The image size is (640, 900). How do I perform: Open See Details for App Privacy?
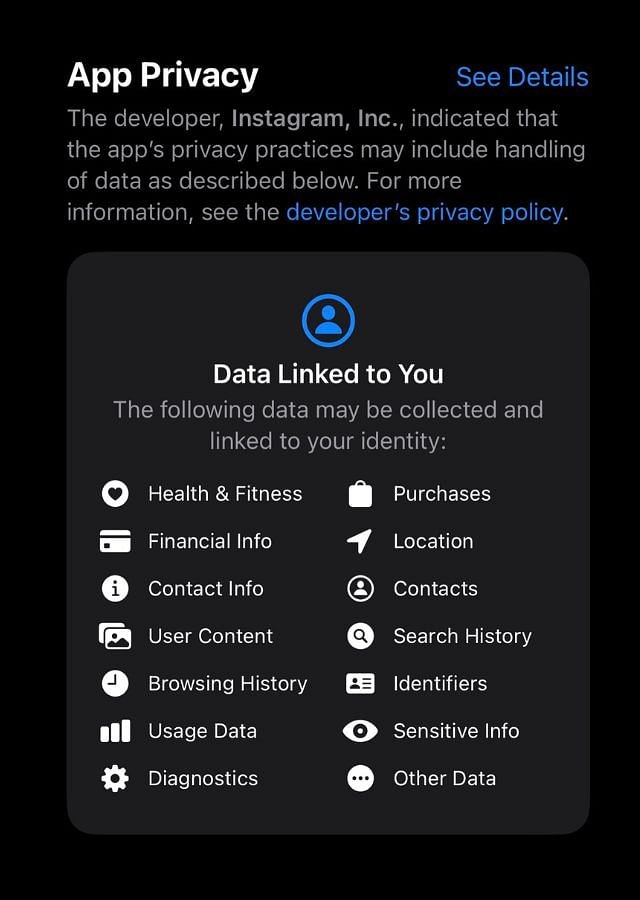click(x=521, y=77)
